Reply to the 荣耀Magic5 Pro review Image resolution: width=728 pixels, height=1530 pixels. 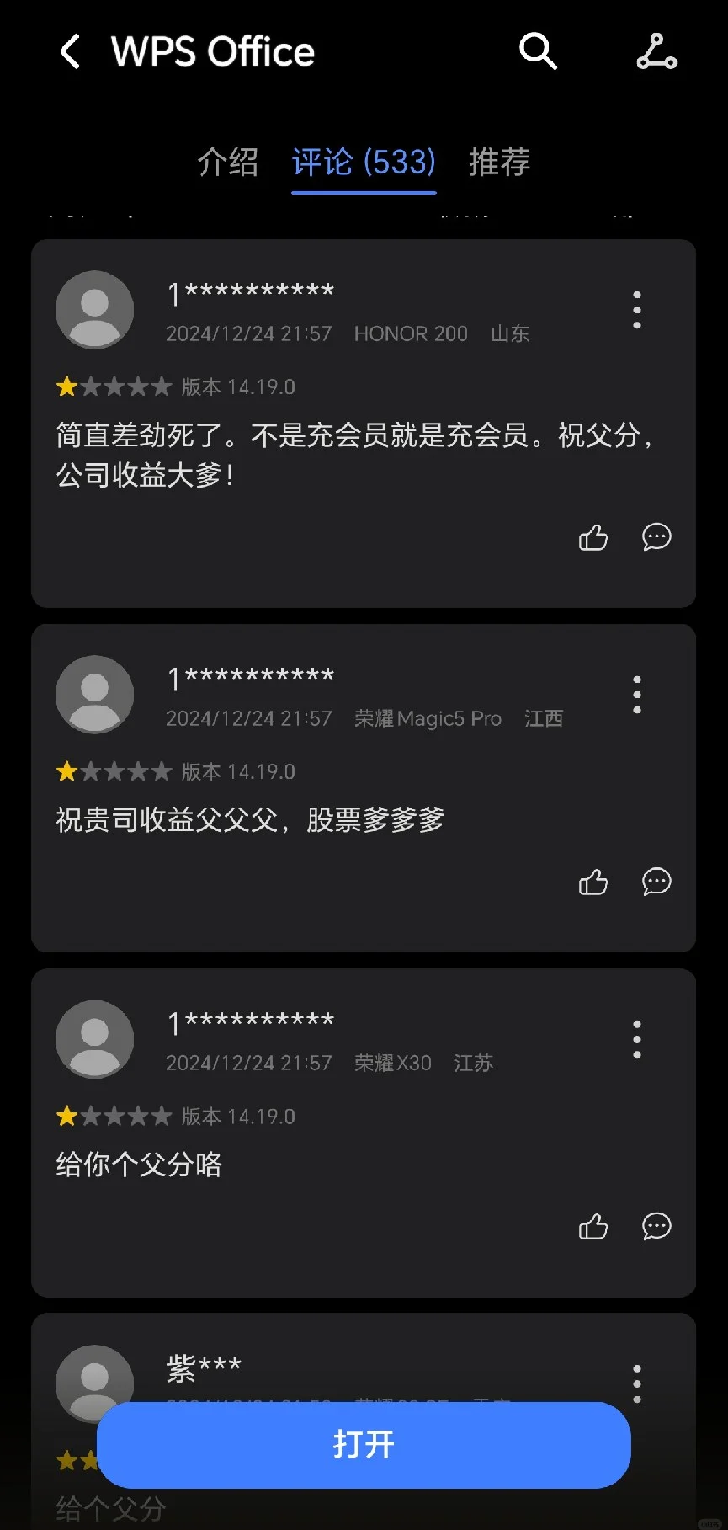point(656,882)
